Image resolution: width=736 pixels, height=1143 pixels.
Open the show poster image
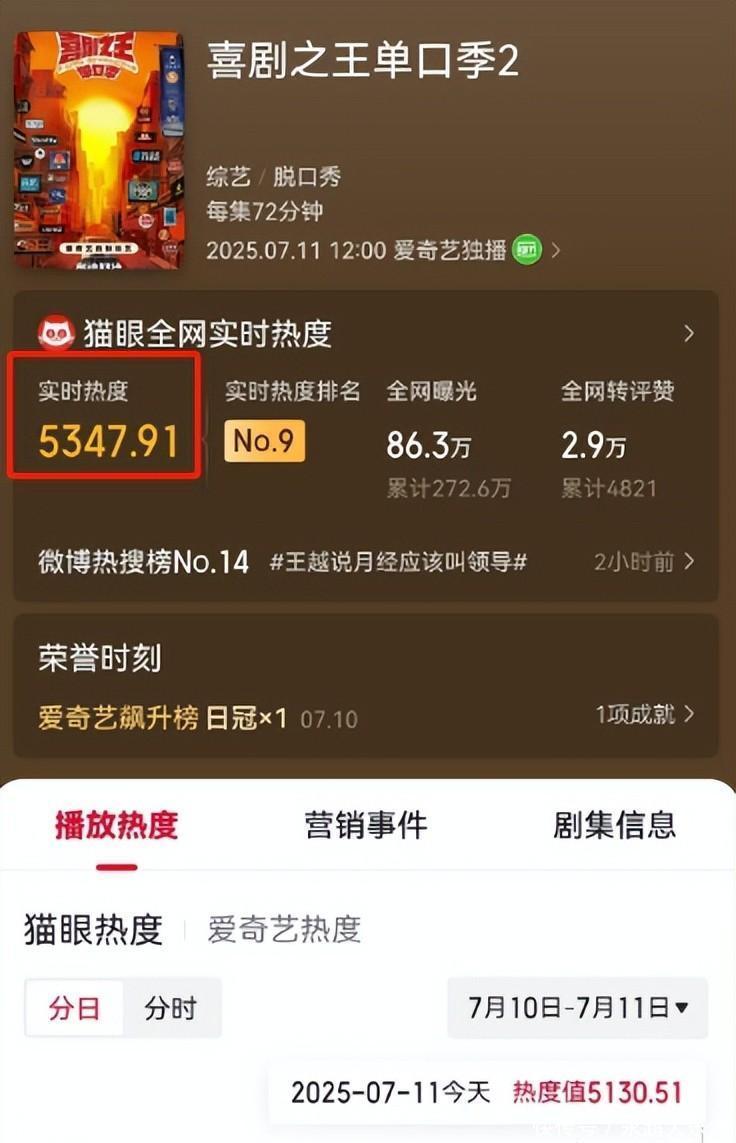pyautogui.click(x=98, y=149)
